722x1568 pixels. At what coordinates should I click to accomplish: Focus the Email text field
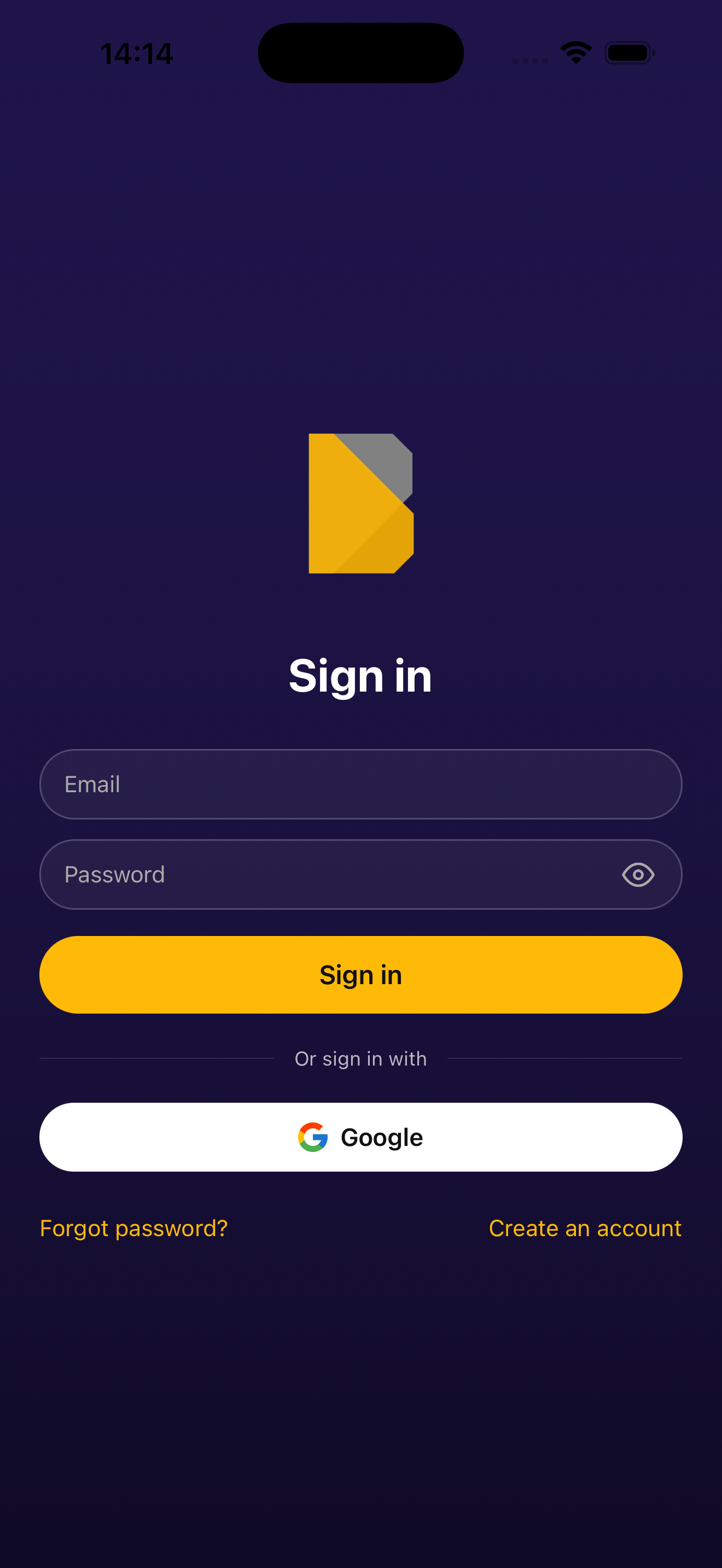point(360,784)
